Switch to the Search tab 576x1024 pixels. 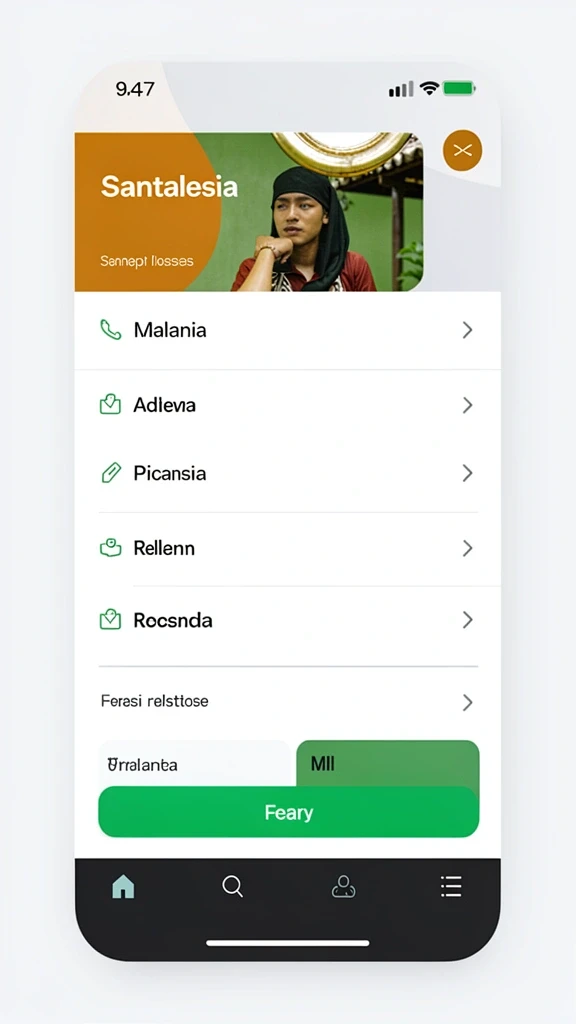(x=232, y=887)
